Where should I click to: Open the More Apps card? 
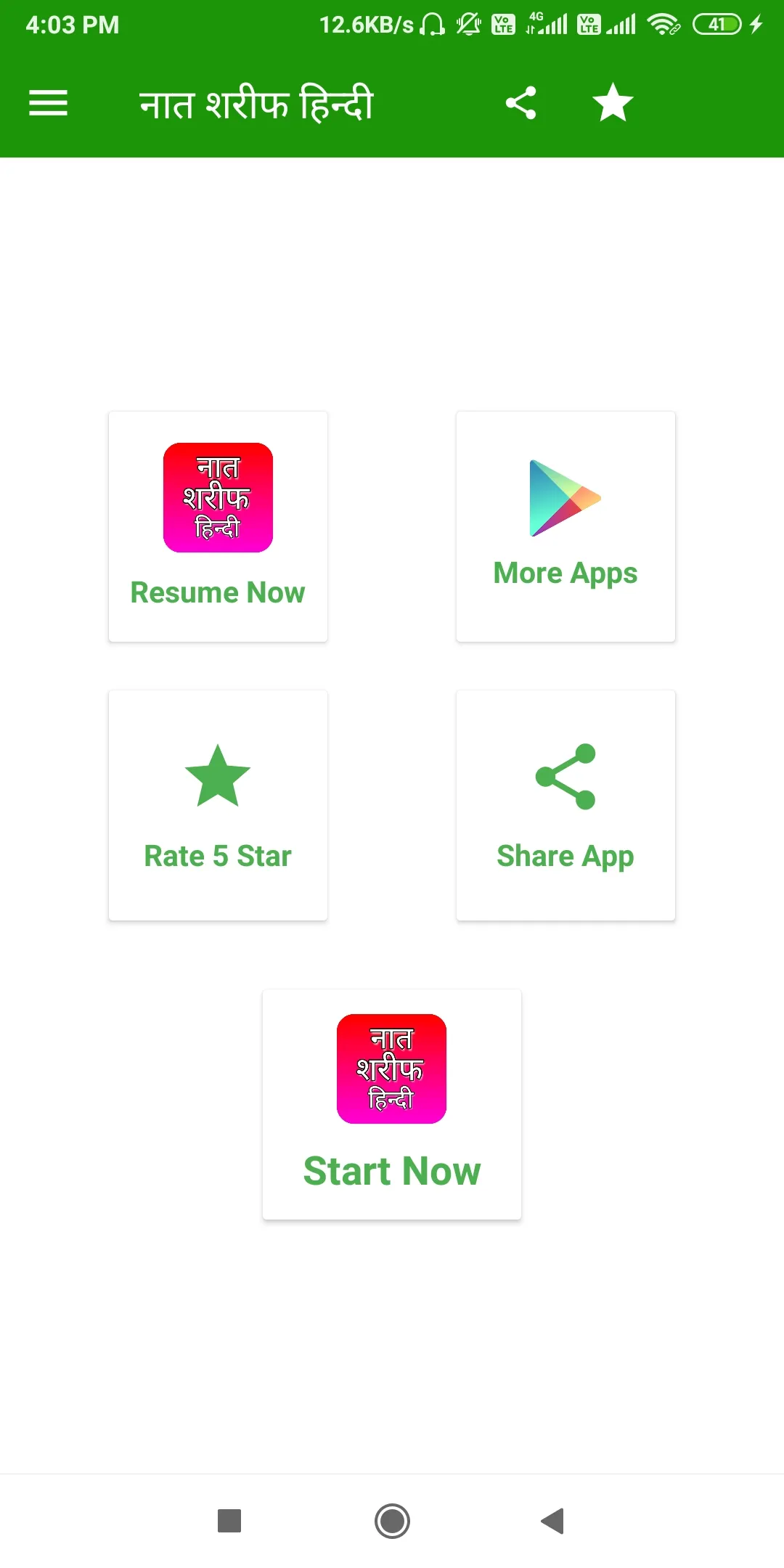pyautogui.click(x=565, y=526)
